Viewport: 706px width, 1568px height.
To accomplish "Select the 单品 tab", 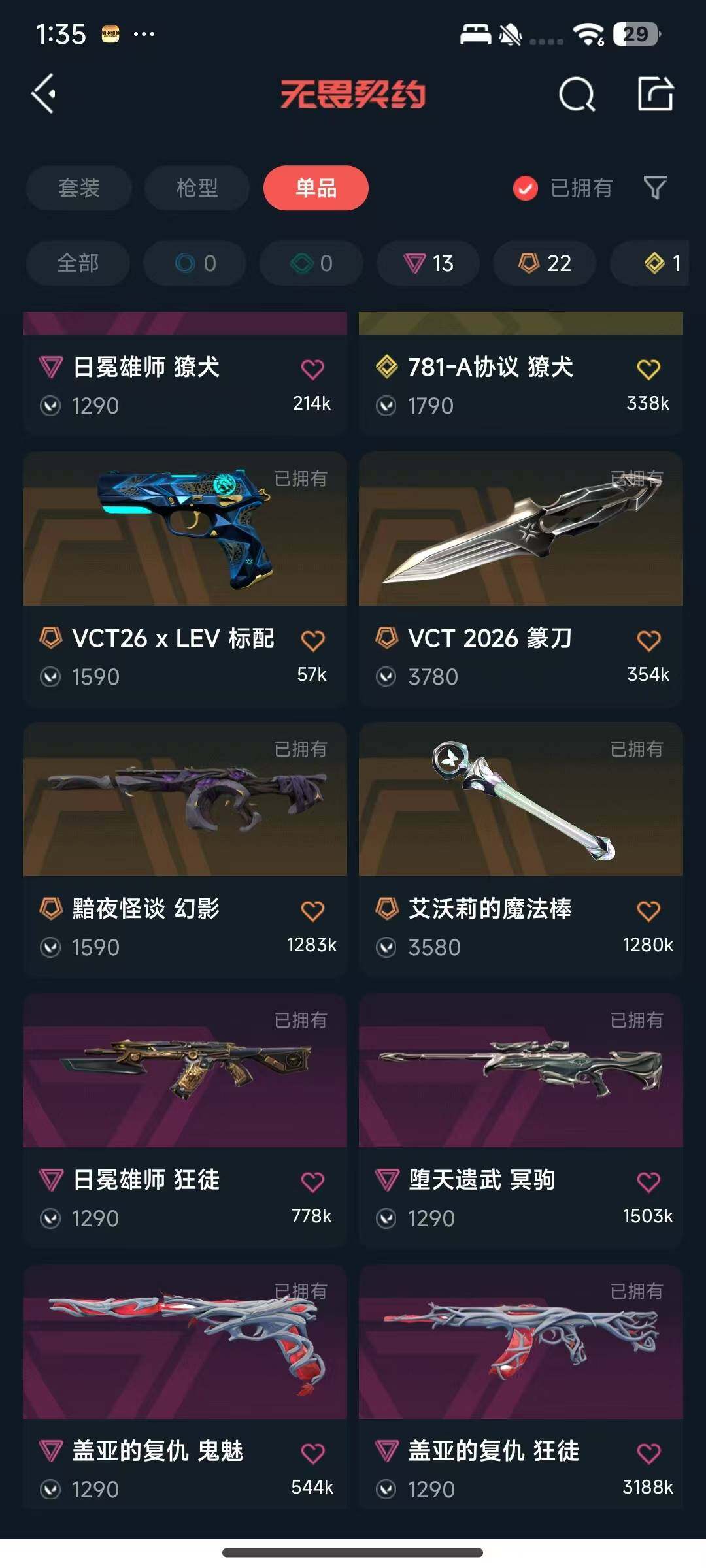I will coord(316,188).
